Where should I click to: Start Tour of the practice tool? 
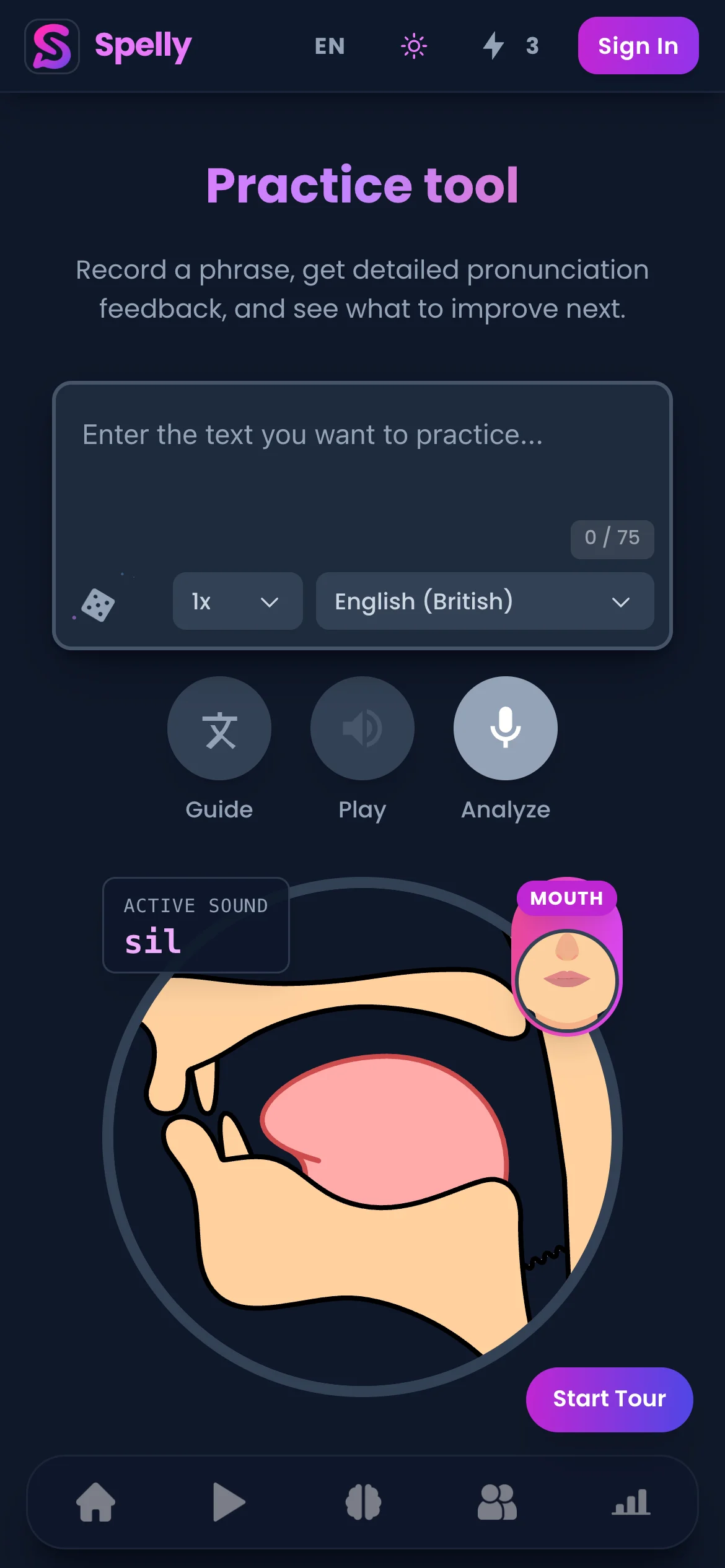point(609,1400)
